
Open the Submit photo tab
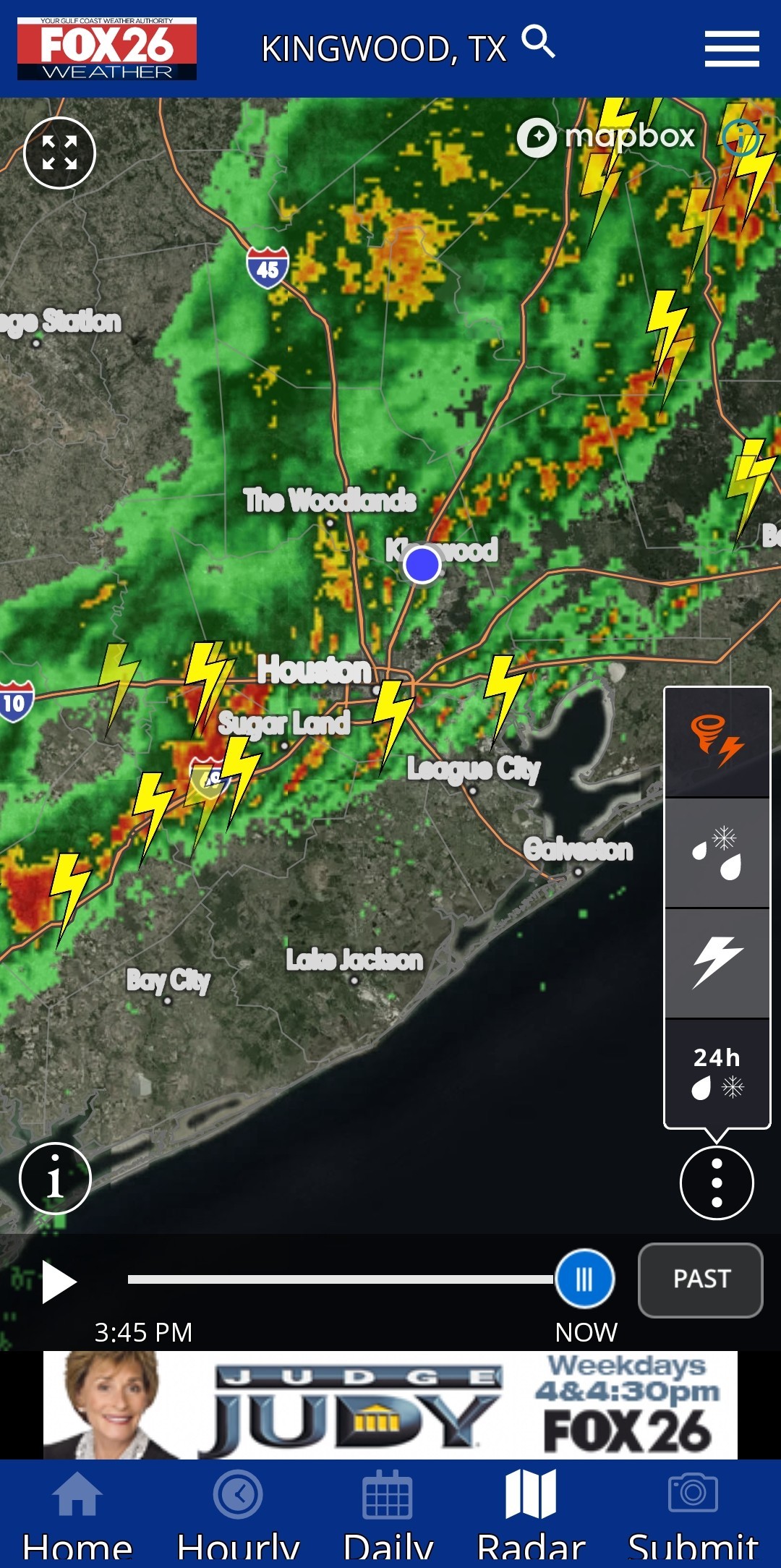693,1513
